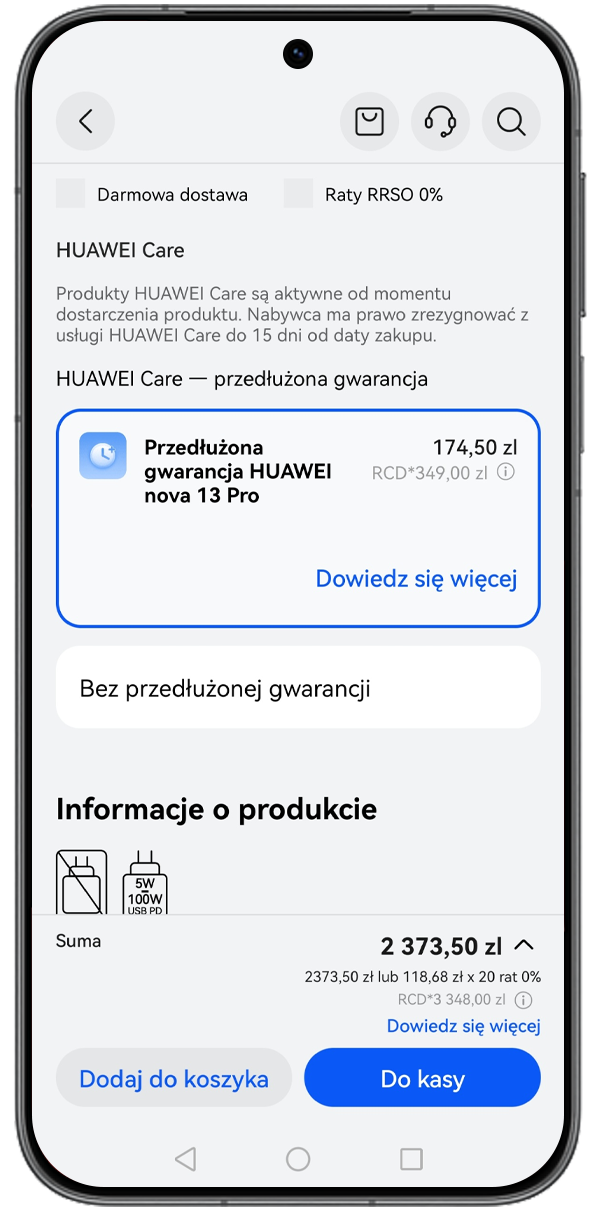
Task: Contact customer service via headset icon
Action: click(440, 122)
